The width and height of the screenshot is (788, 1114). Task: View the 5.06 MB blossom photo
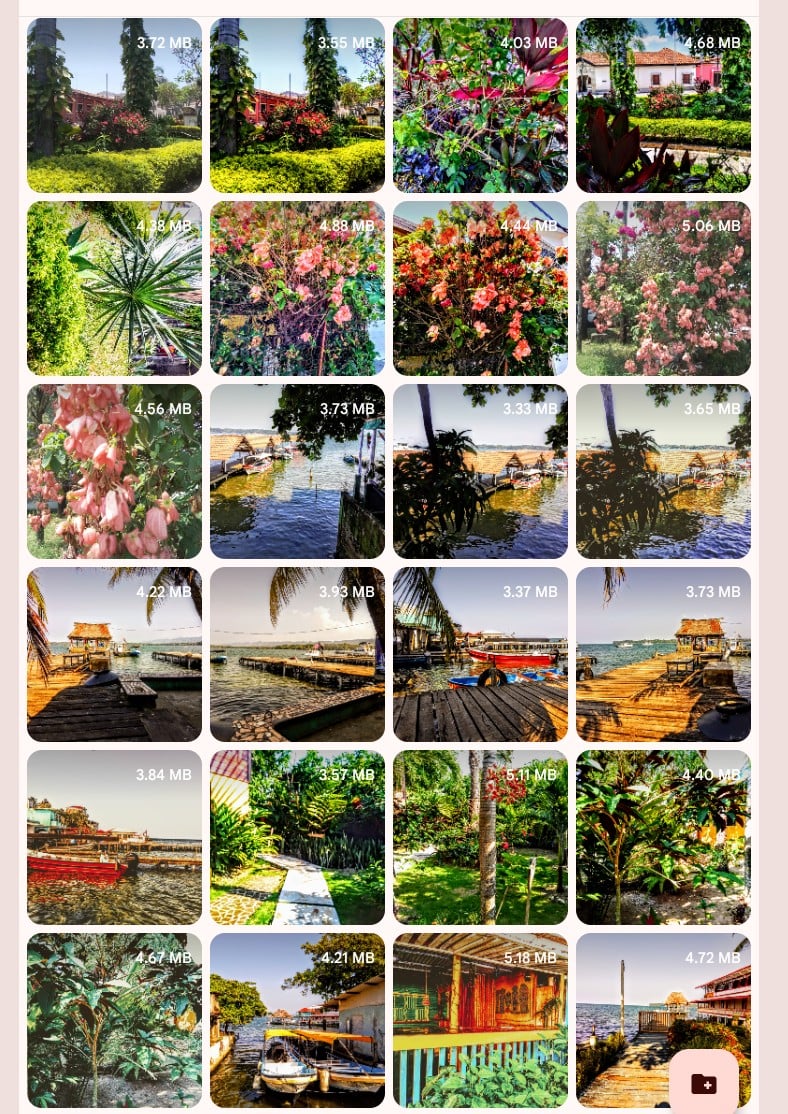coord(663,288)
